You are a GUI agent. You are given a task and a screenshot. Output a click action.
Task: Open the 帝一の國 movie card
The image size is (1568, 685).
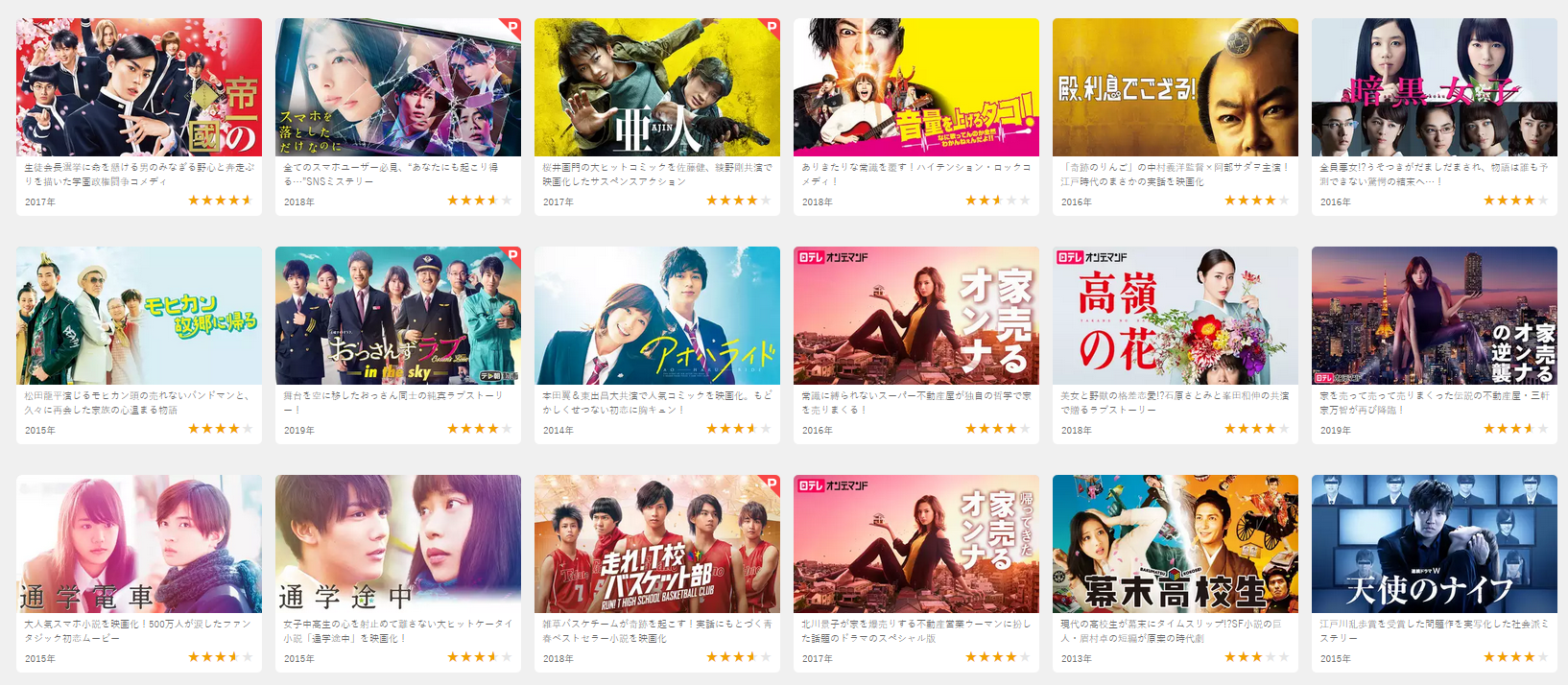tap(139, 87)
